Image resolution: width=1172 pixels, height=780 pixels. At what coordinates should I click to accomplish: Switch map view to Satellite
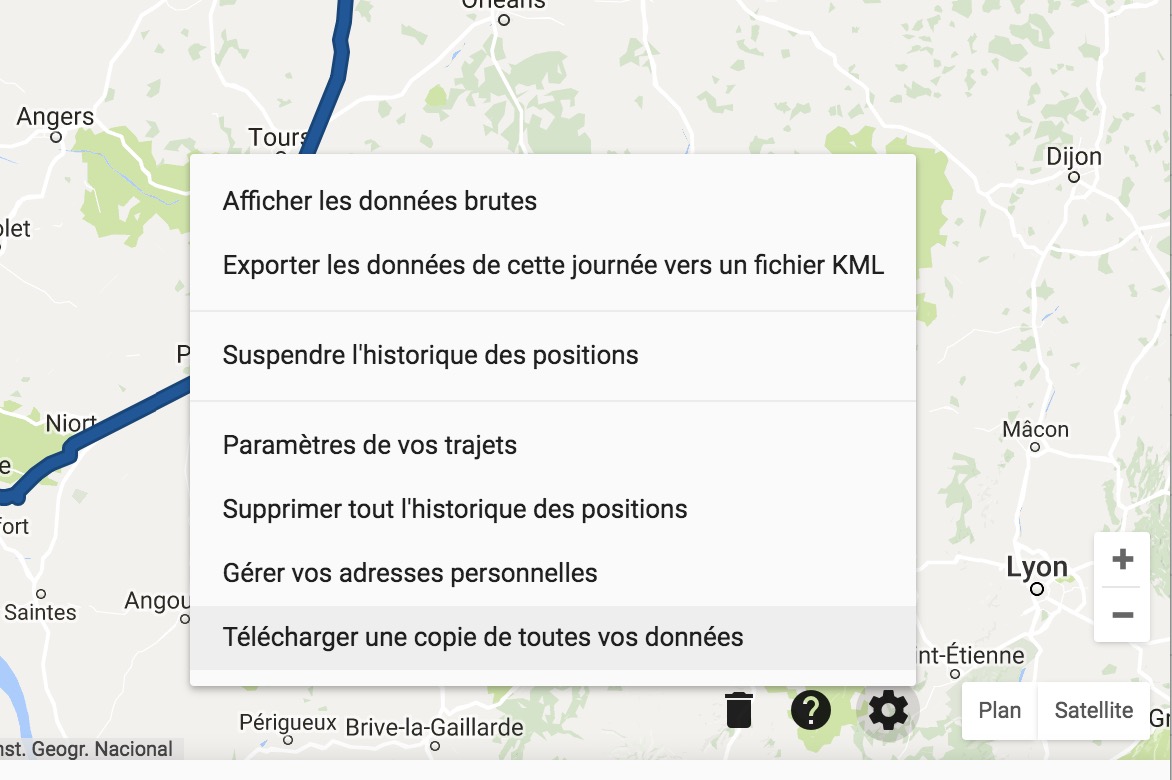tap(1094, 711)
